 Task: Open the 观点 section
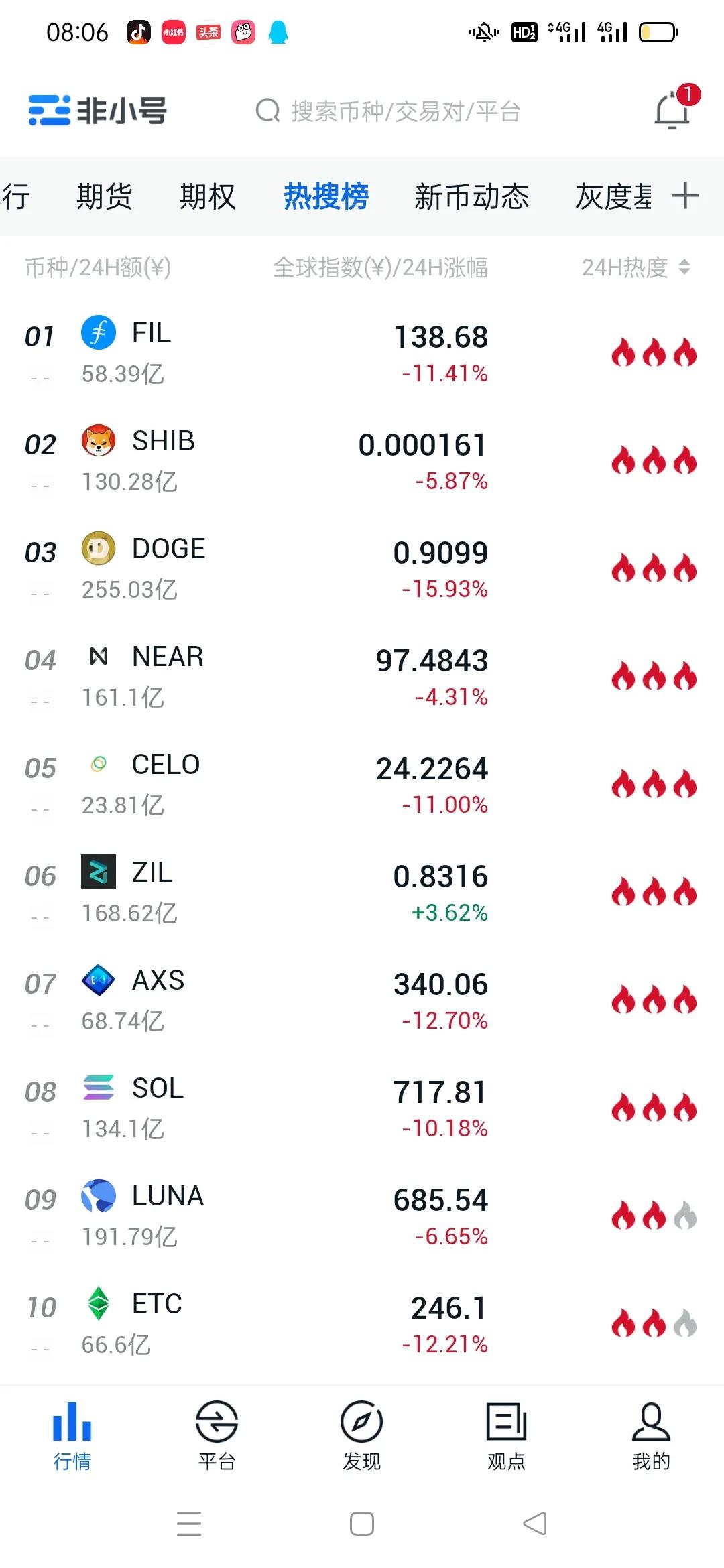point(506,1435)
